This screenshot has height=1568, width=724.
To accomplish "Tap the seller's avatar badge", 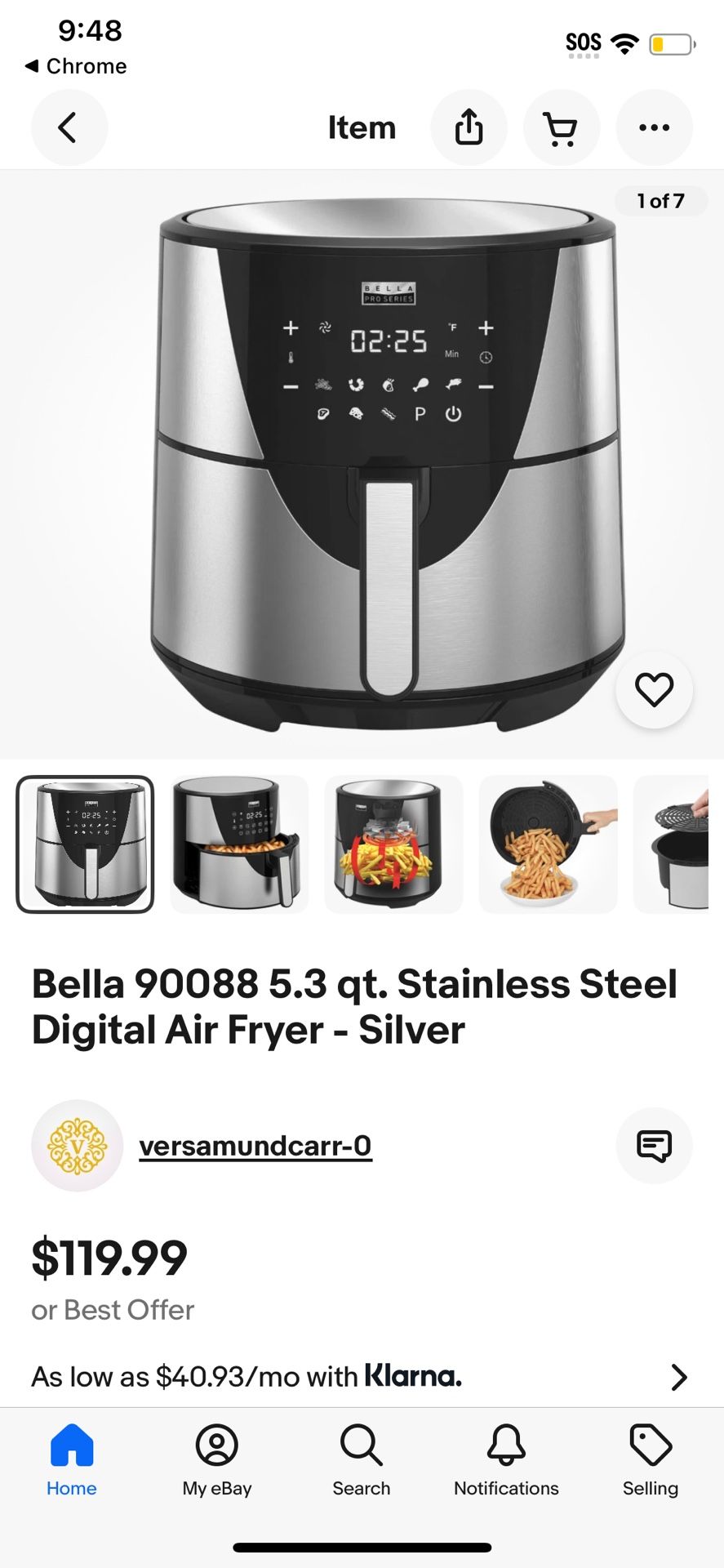I will pyautogui.click(x=78, y=1145).
